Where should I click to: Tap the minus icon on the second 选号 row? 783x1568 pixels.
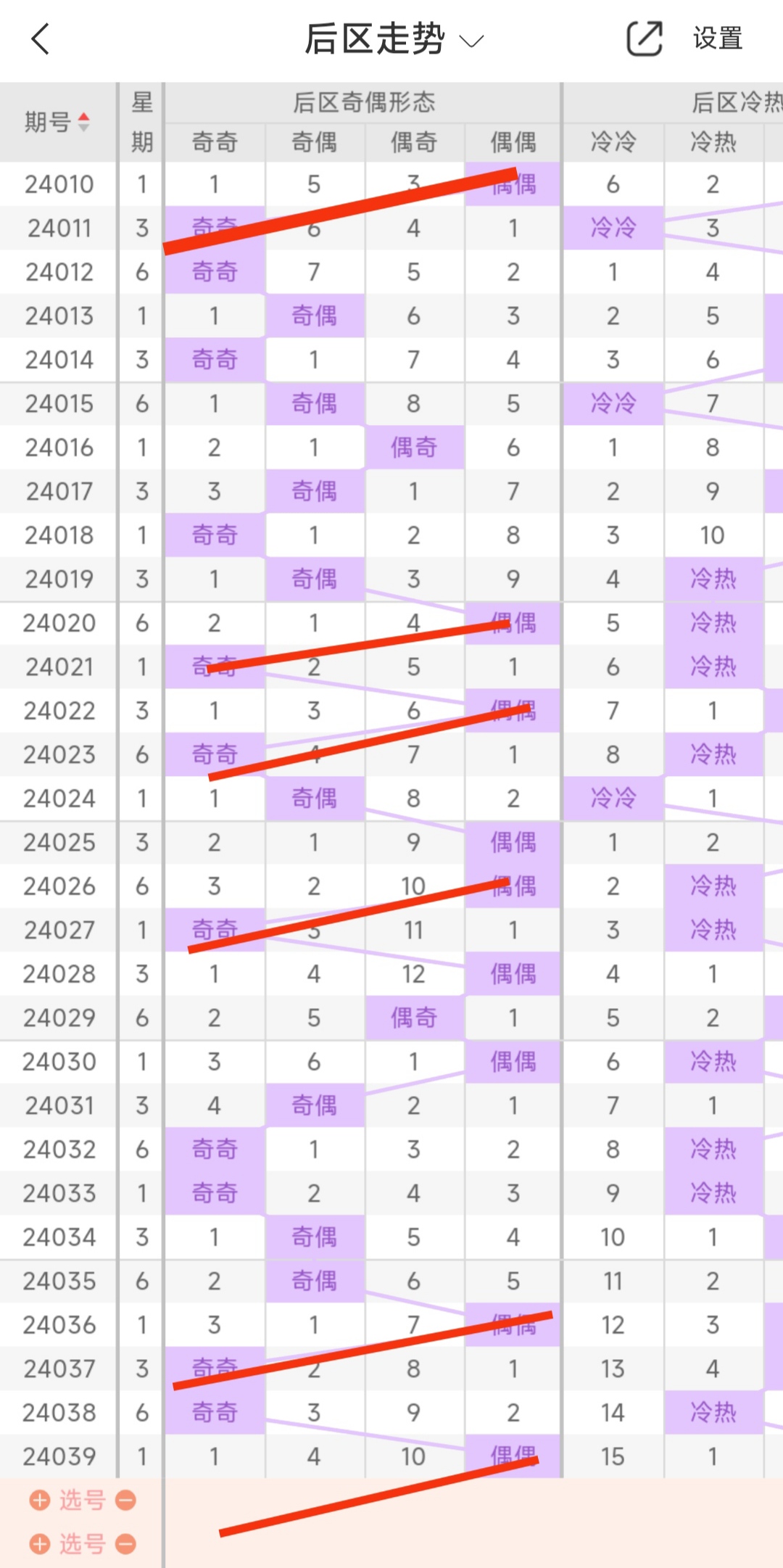click(x=126, y=1544)
